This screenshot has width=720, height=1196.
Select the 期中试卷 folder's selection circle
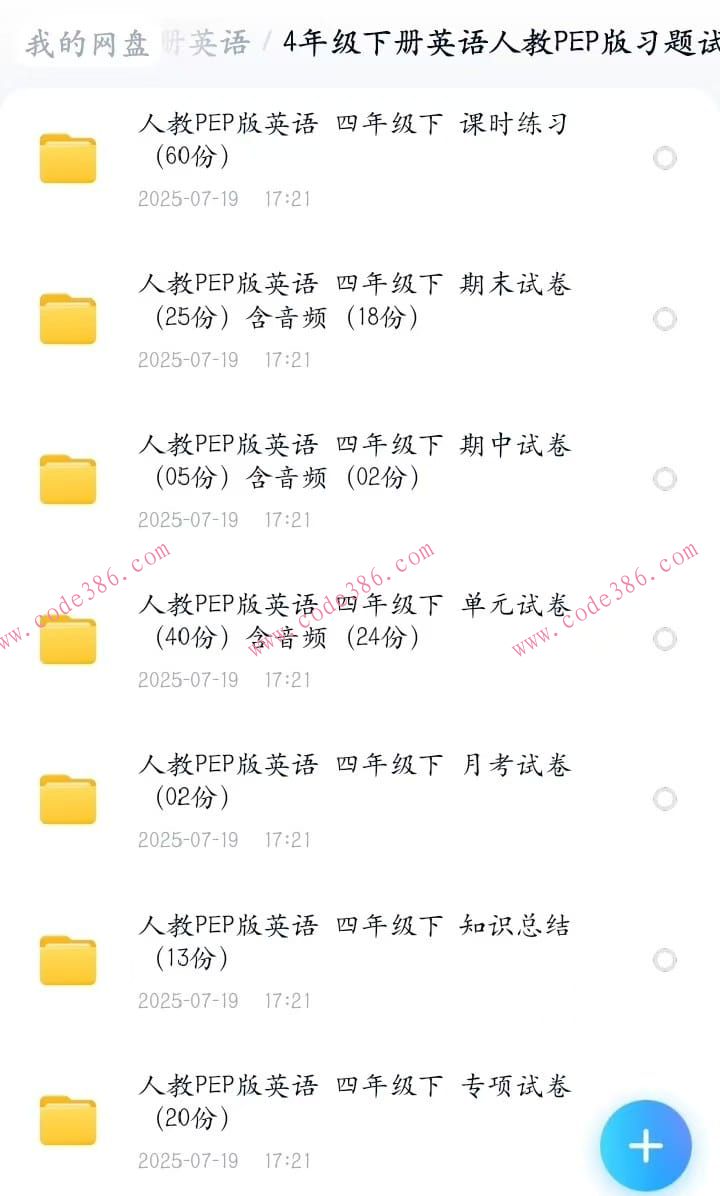pos(663,478)
